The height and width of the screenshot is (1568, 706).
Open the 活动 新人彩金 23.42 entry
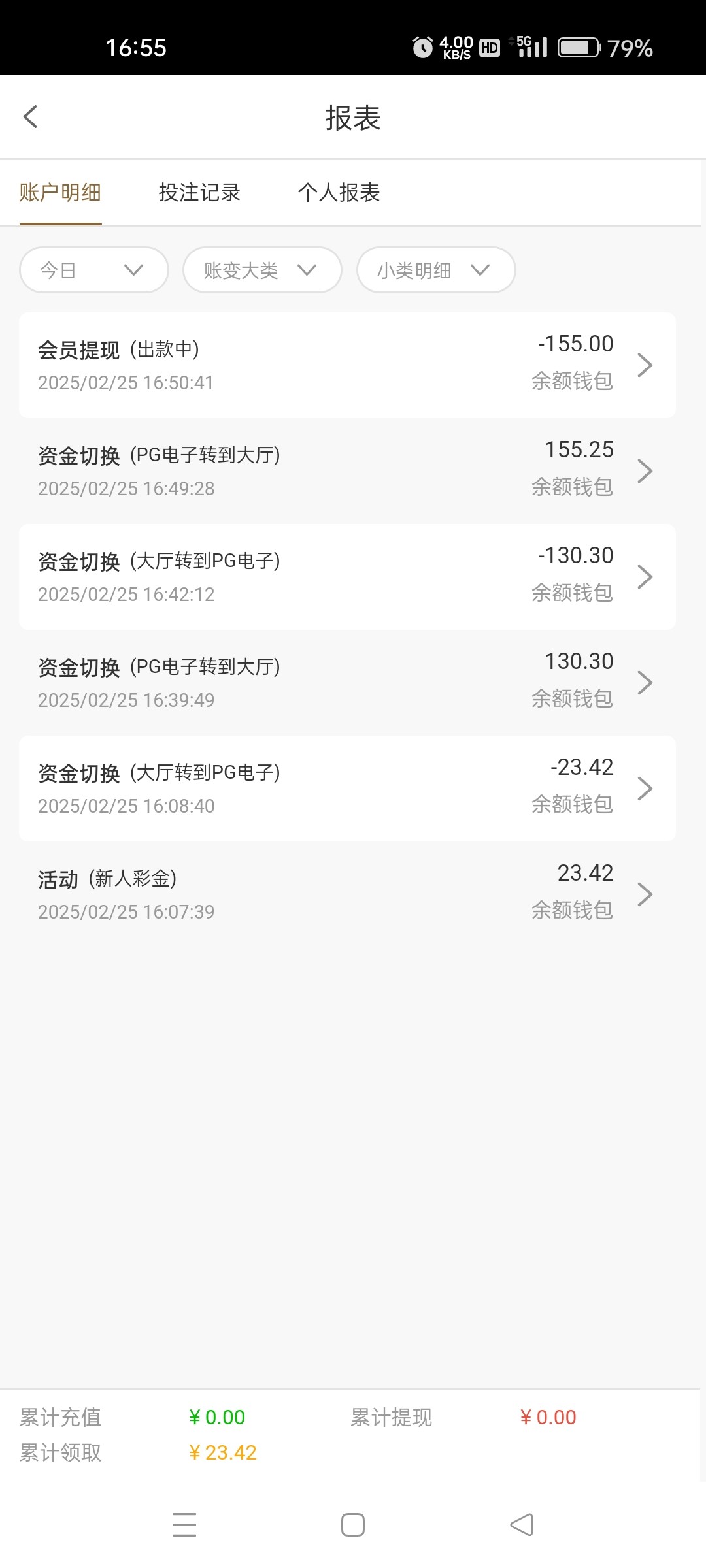tap(347, 894)
